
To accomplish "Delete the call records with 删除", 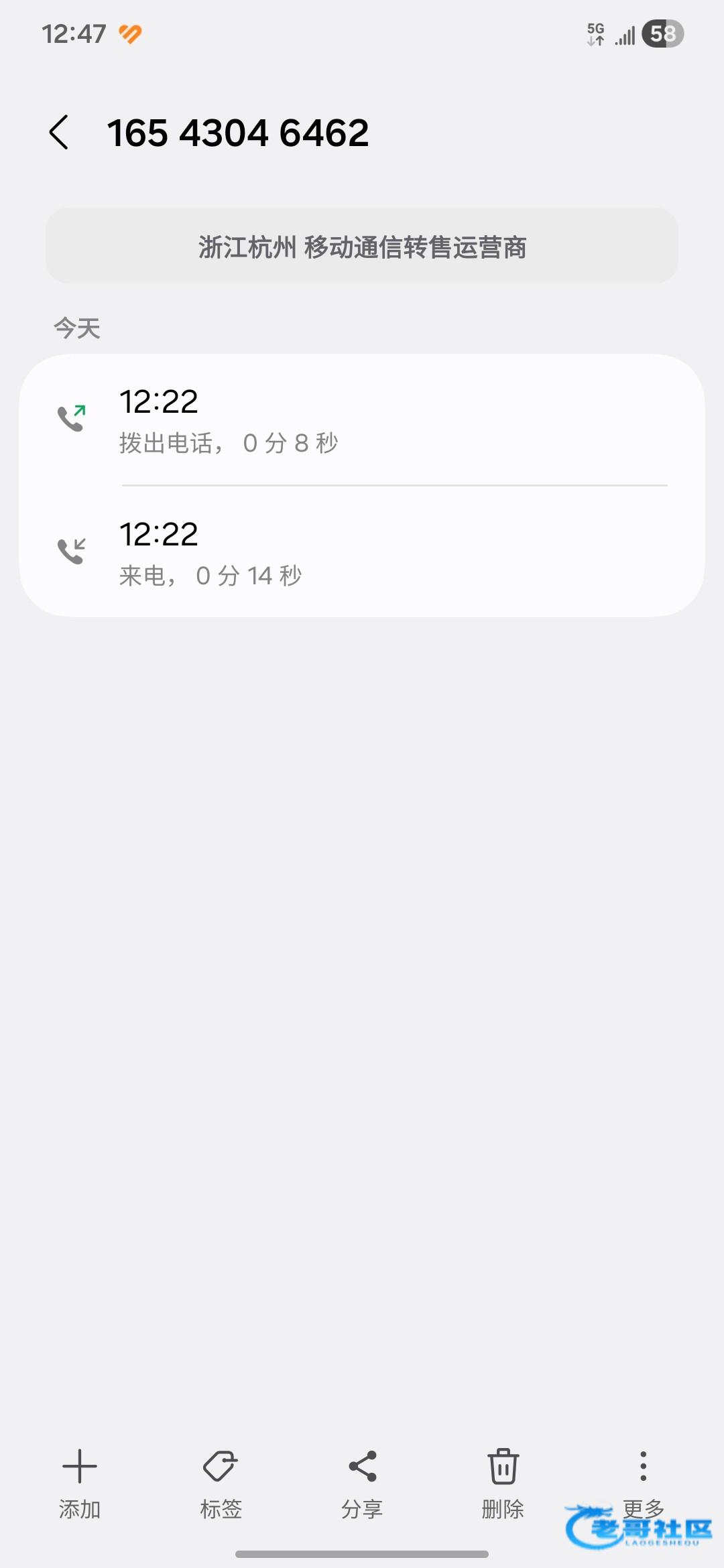I will (503, 1482).
